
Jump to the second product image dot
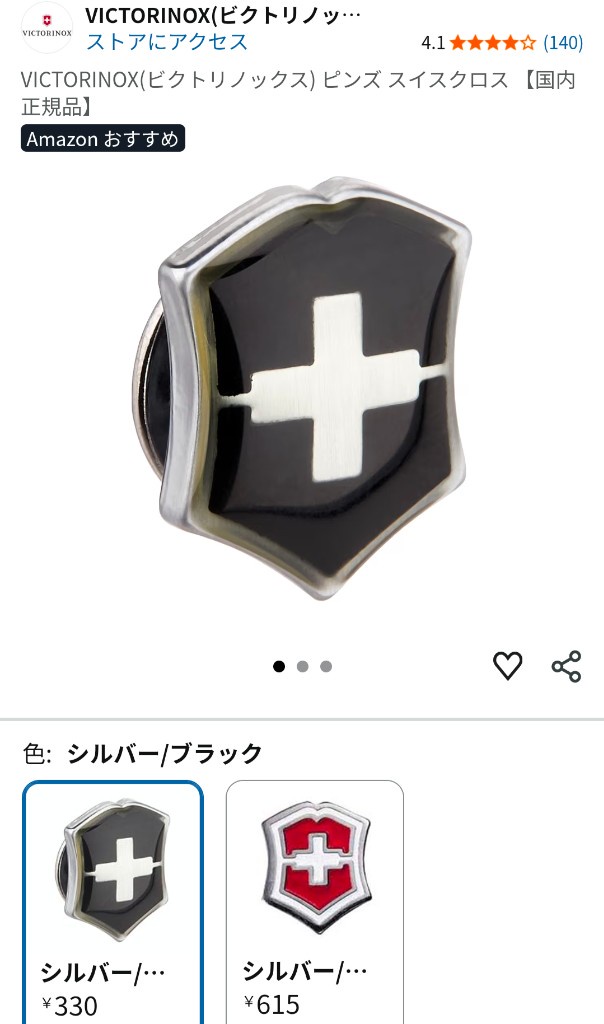click(302, 667)
